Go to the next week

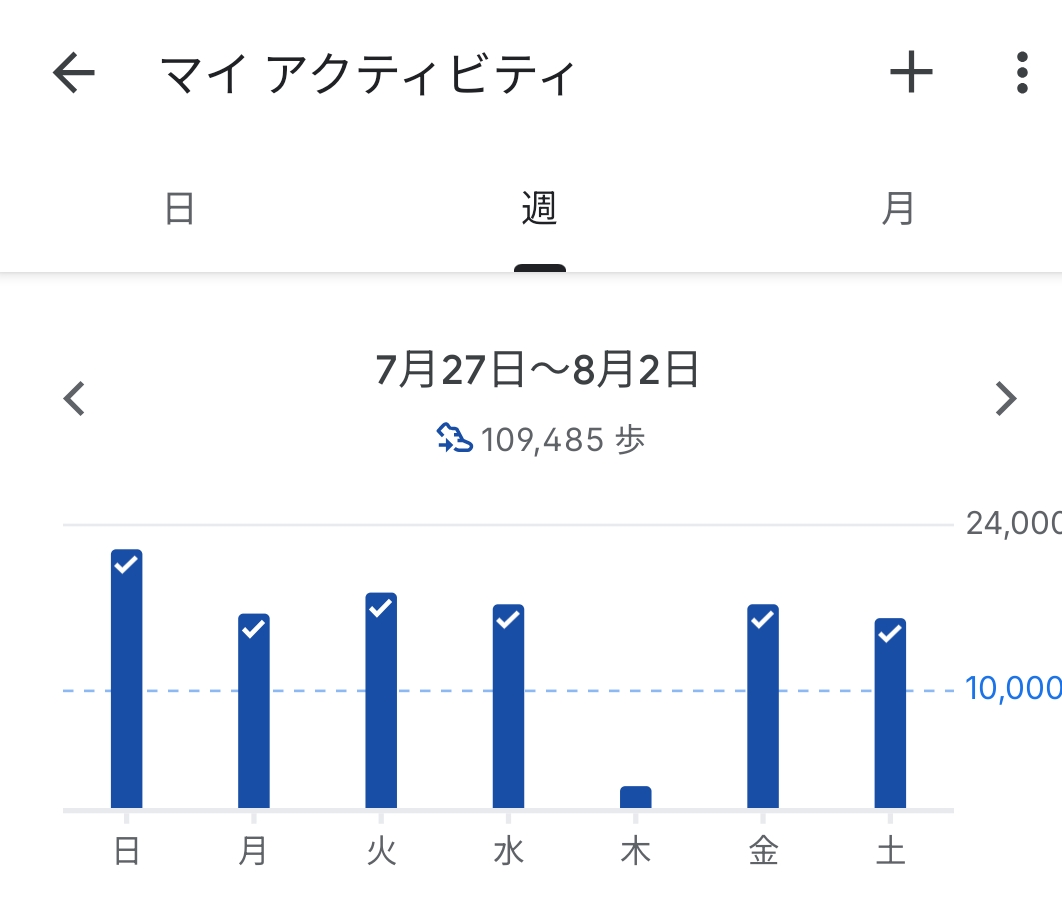click(x=1006, y=398)
